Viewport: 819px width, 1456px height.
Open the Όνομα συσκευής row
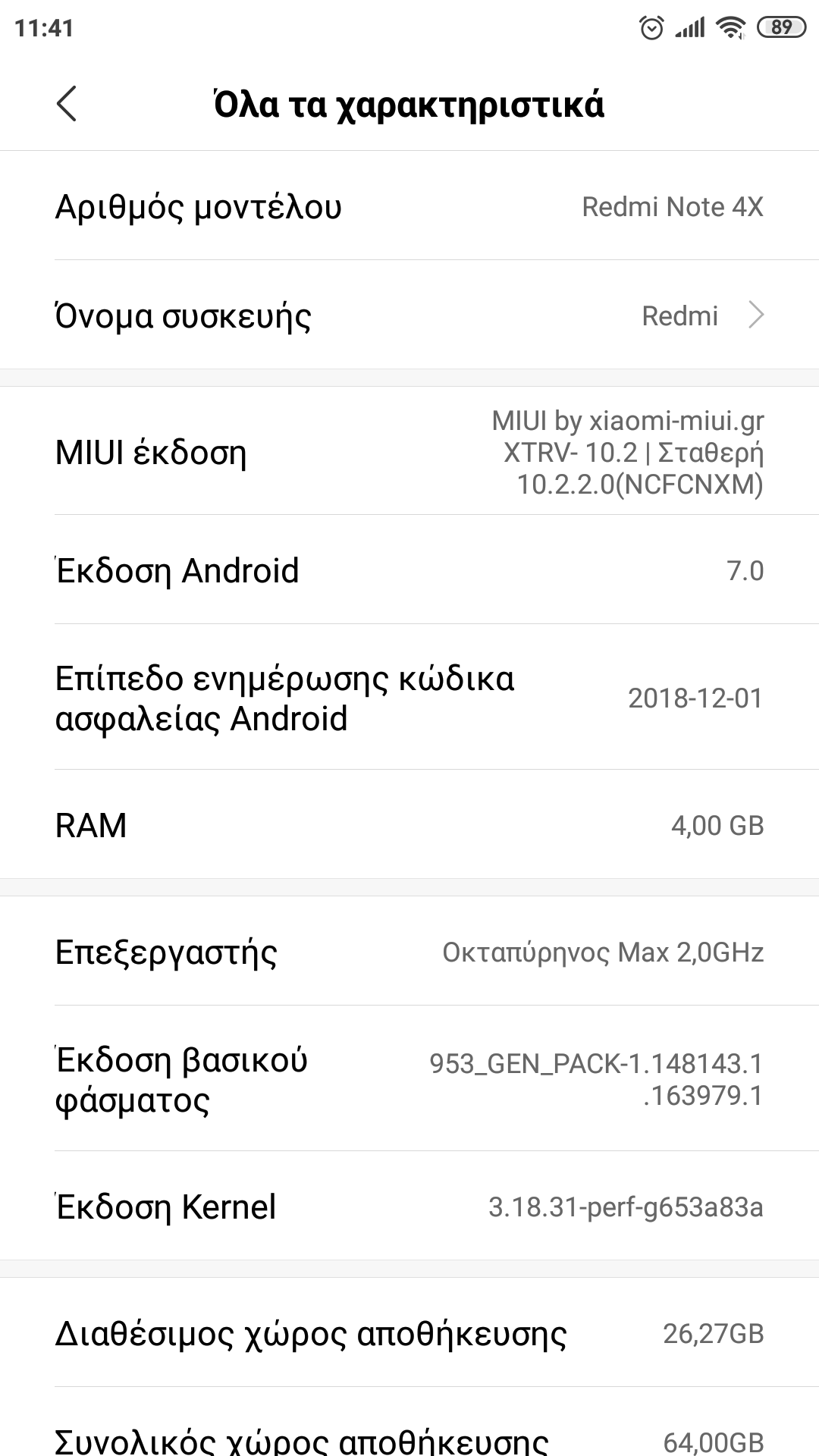(x=409, y=315)
